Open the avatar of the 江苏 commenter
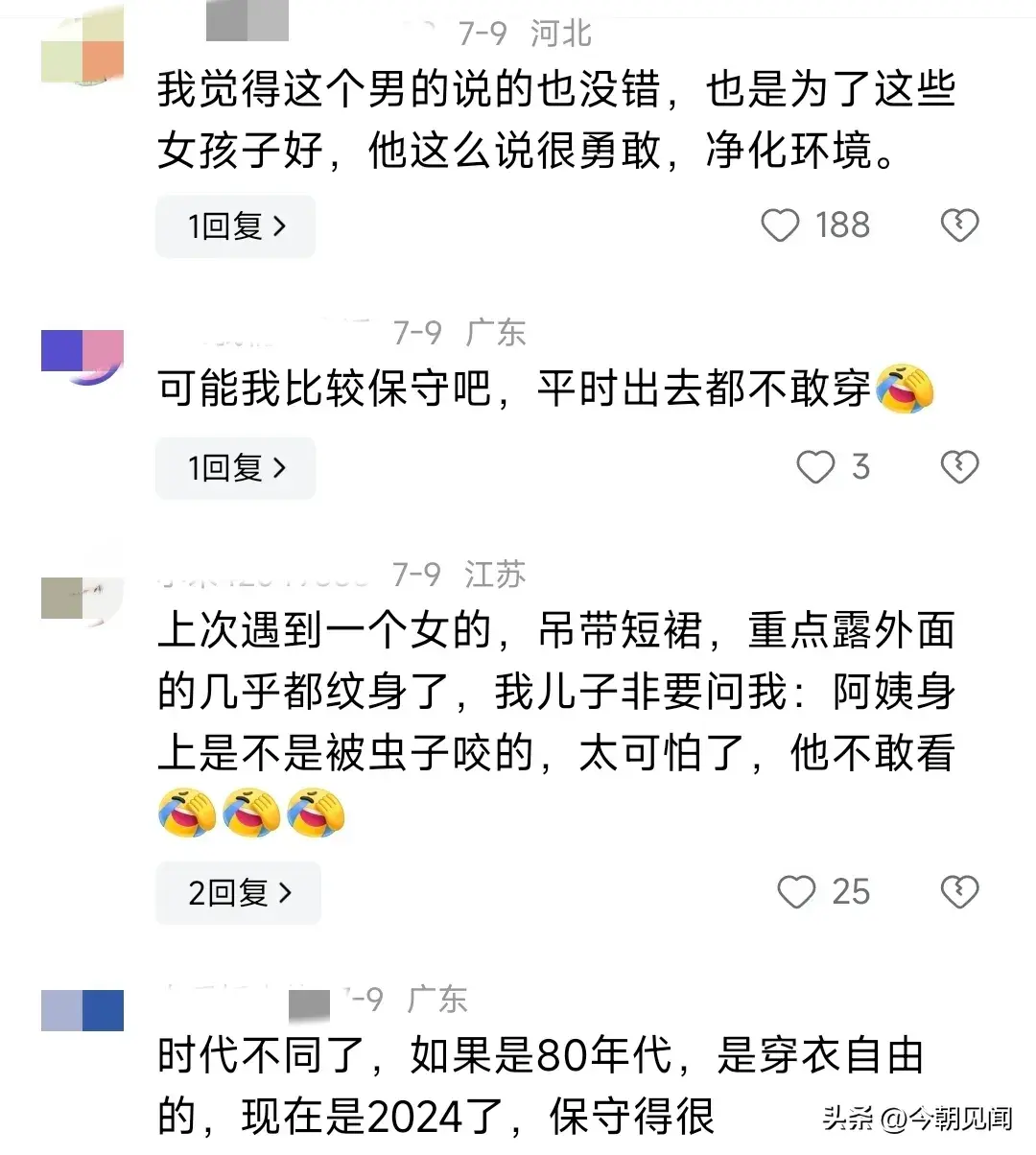1036x1155 pixels. tap(82, 599)
